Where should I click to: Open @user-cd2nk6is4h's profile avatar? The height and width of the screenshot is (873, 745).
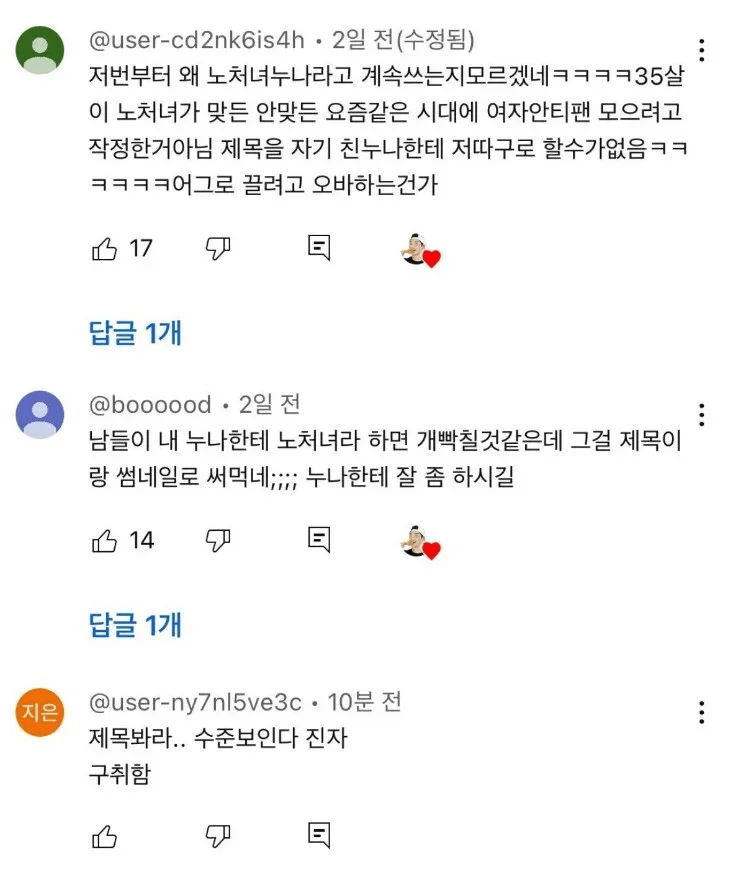(x=41, y=50)
